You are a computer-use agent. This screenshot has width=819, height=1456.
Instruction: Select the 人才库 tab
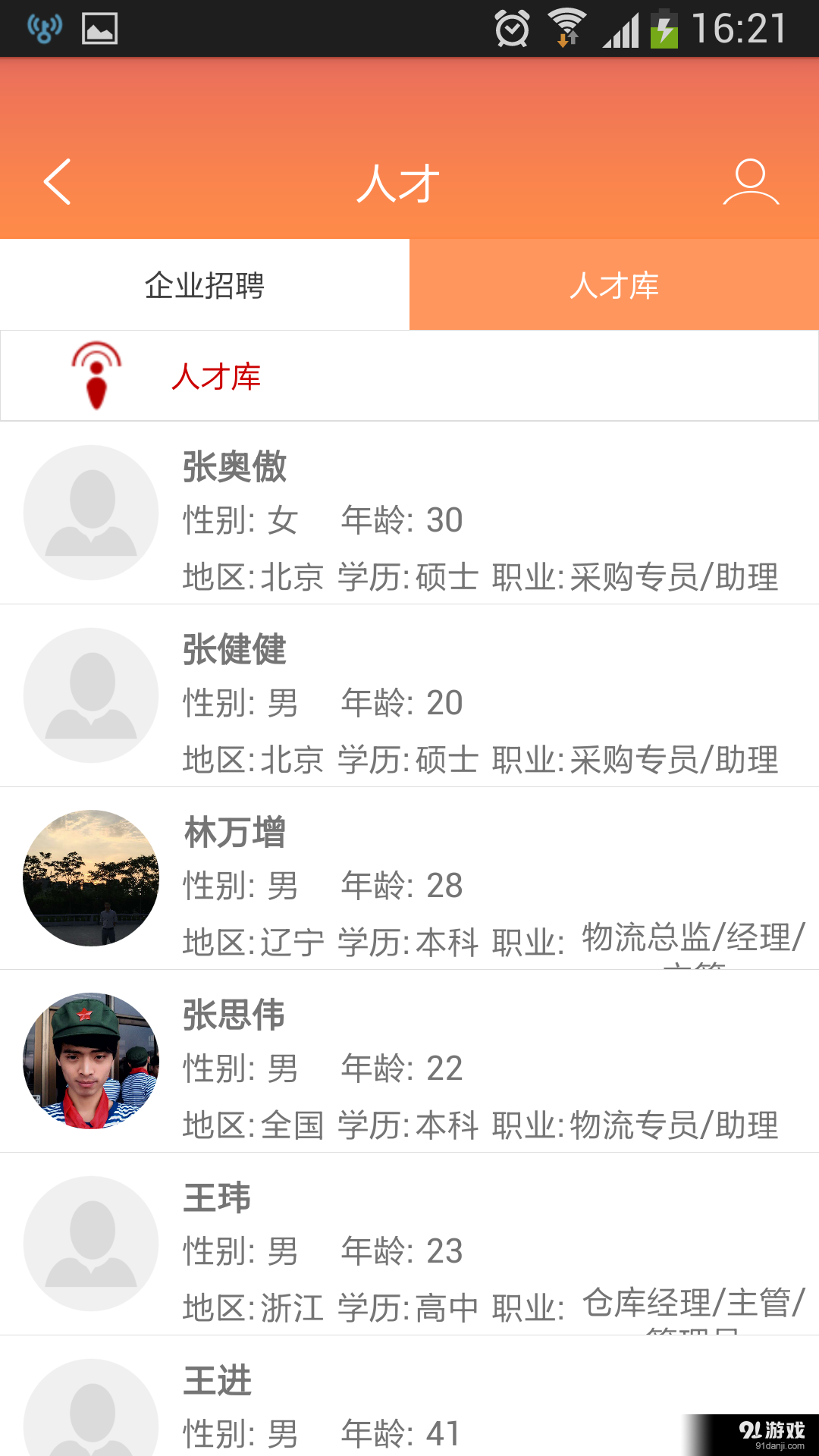coord(614,284)
